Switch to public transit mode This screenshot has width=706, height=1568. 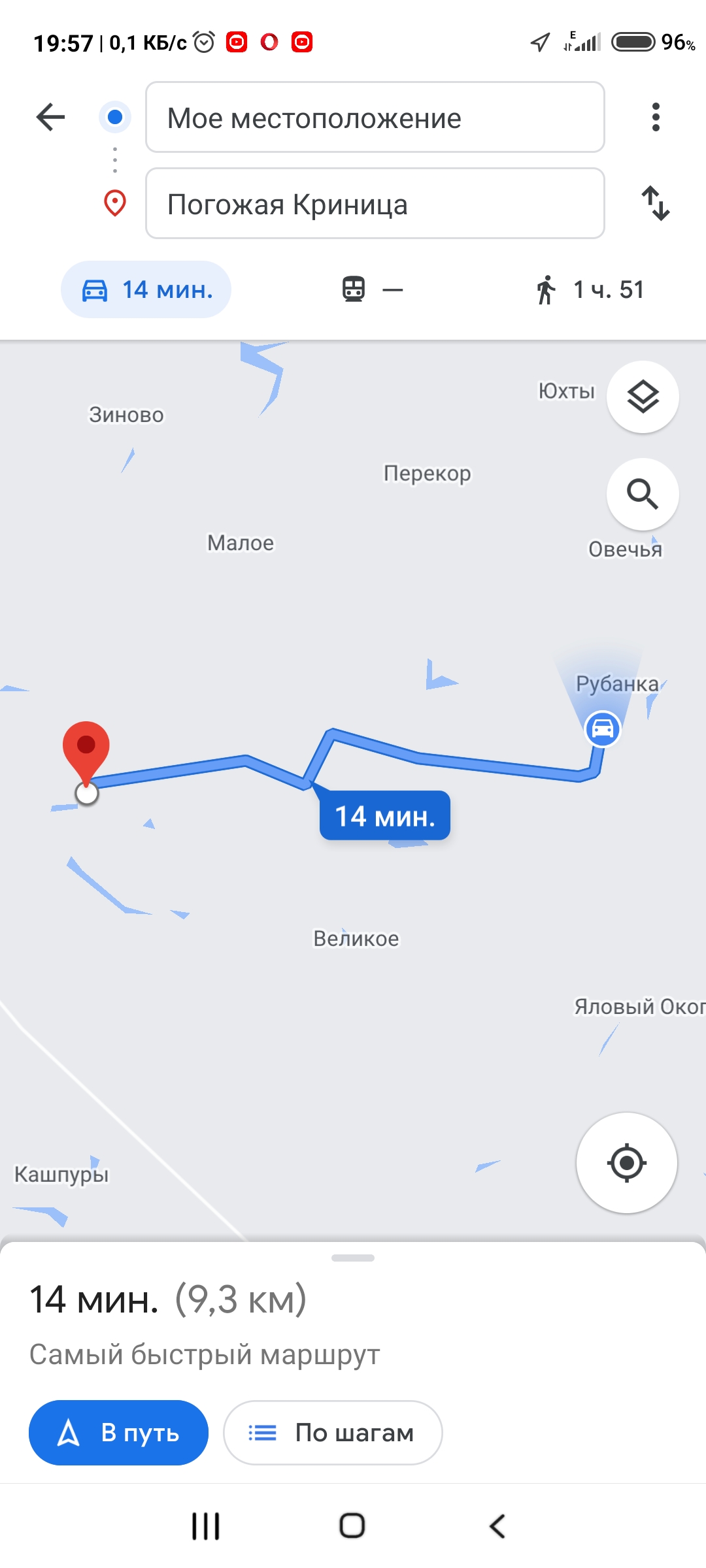point(373,289)
